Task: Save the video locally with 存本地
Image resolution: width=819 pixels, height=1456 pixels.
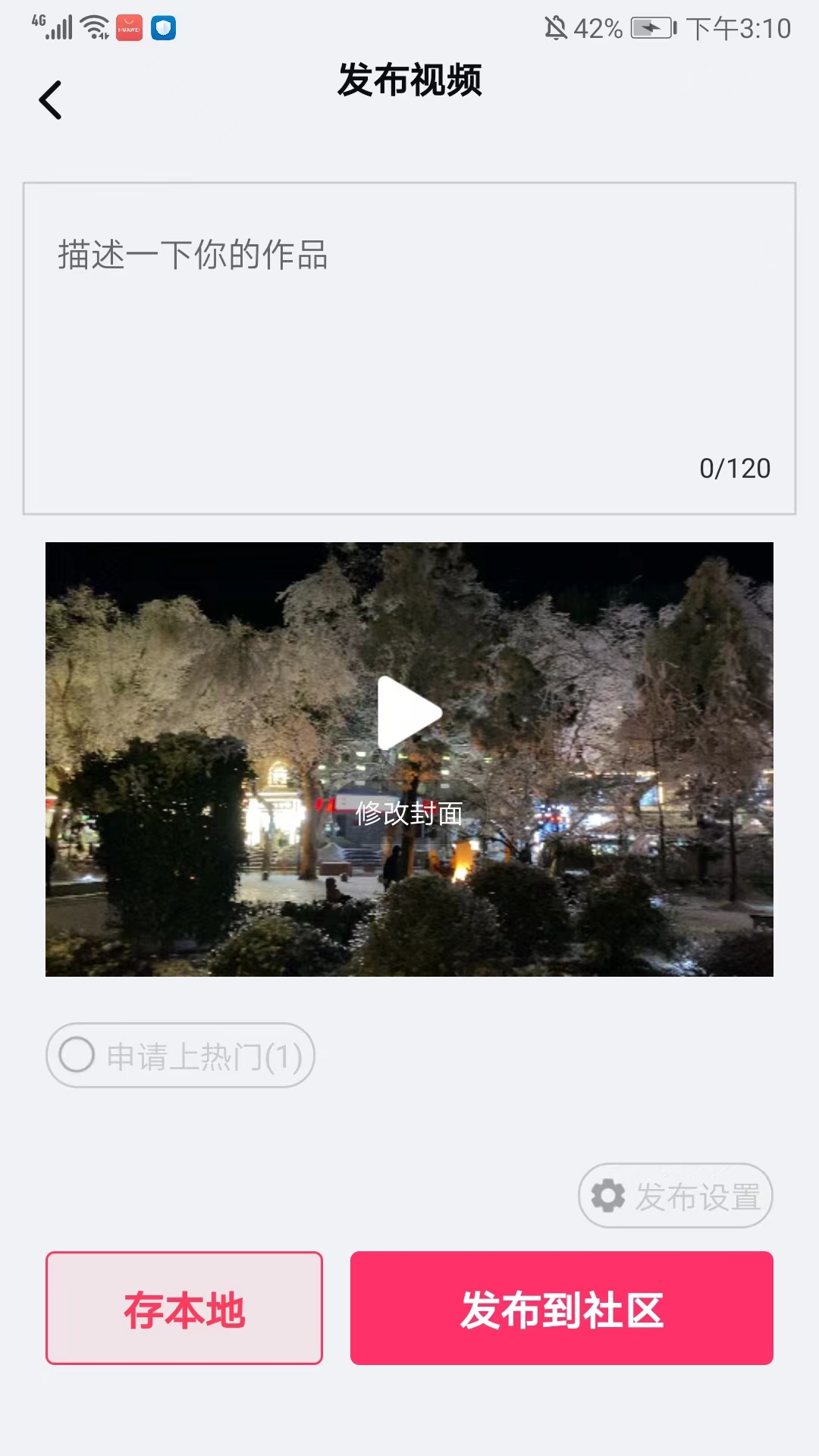Action: point(184,1308)
